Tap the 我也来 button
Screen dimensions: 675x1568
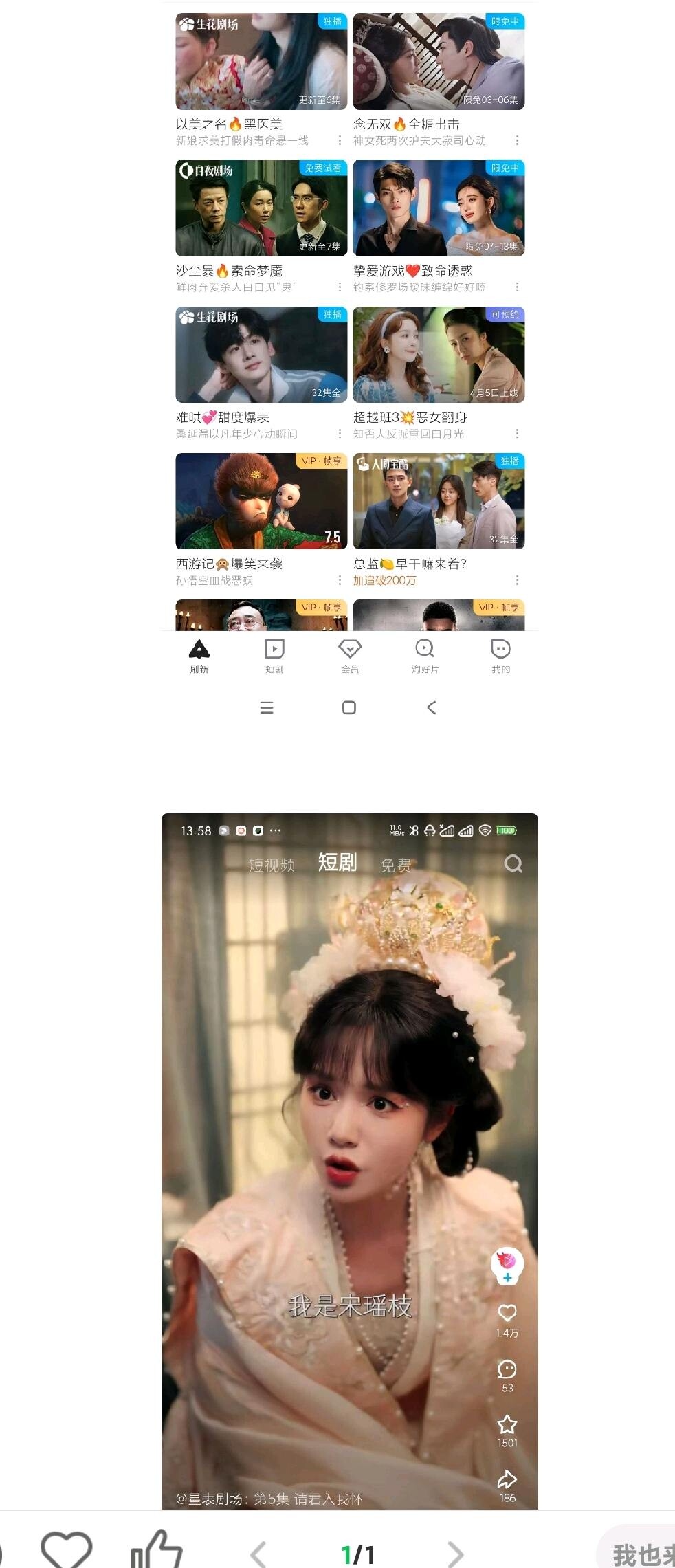pyautogui.click(x=641, y=1554)
